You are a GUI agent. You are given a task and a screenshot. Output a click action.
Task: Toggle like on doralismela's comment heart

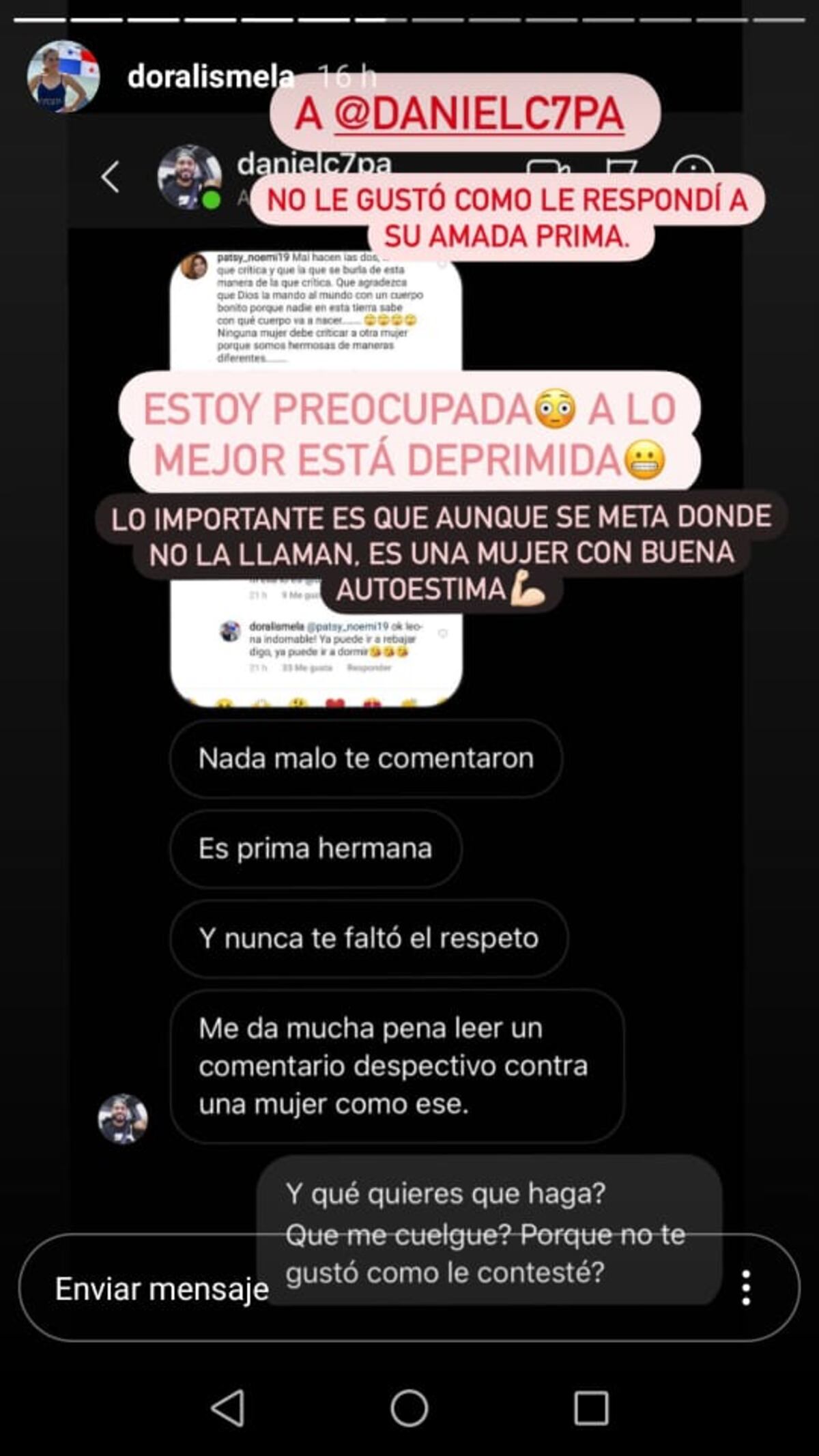[442, 631]
